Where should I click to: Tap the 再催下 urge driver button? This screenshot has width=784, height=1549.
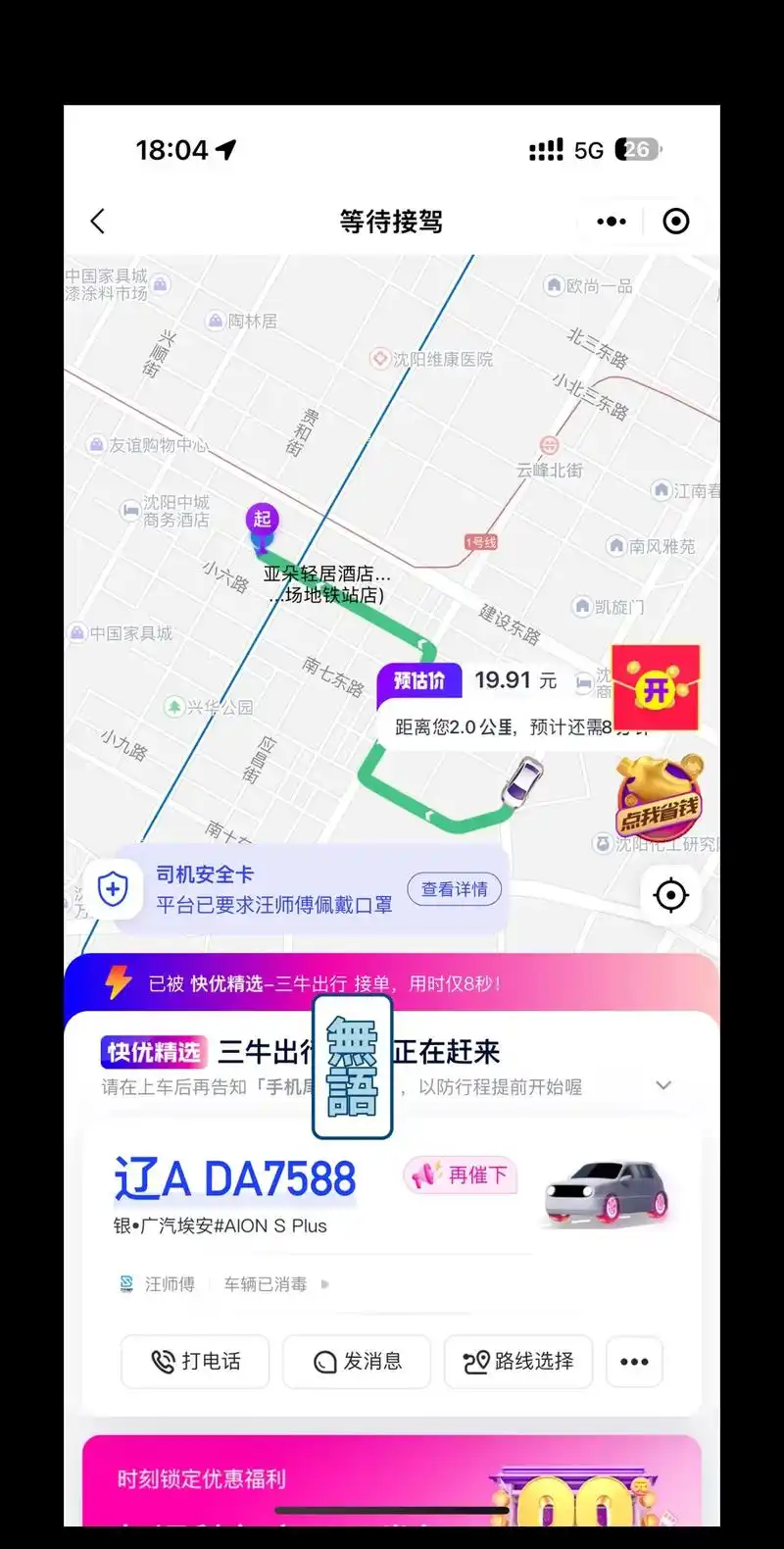point(461,1175)
